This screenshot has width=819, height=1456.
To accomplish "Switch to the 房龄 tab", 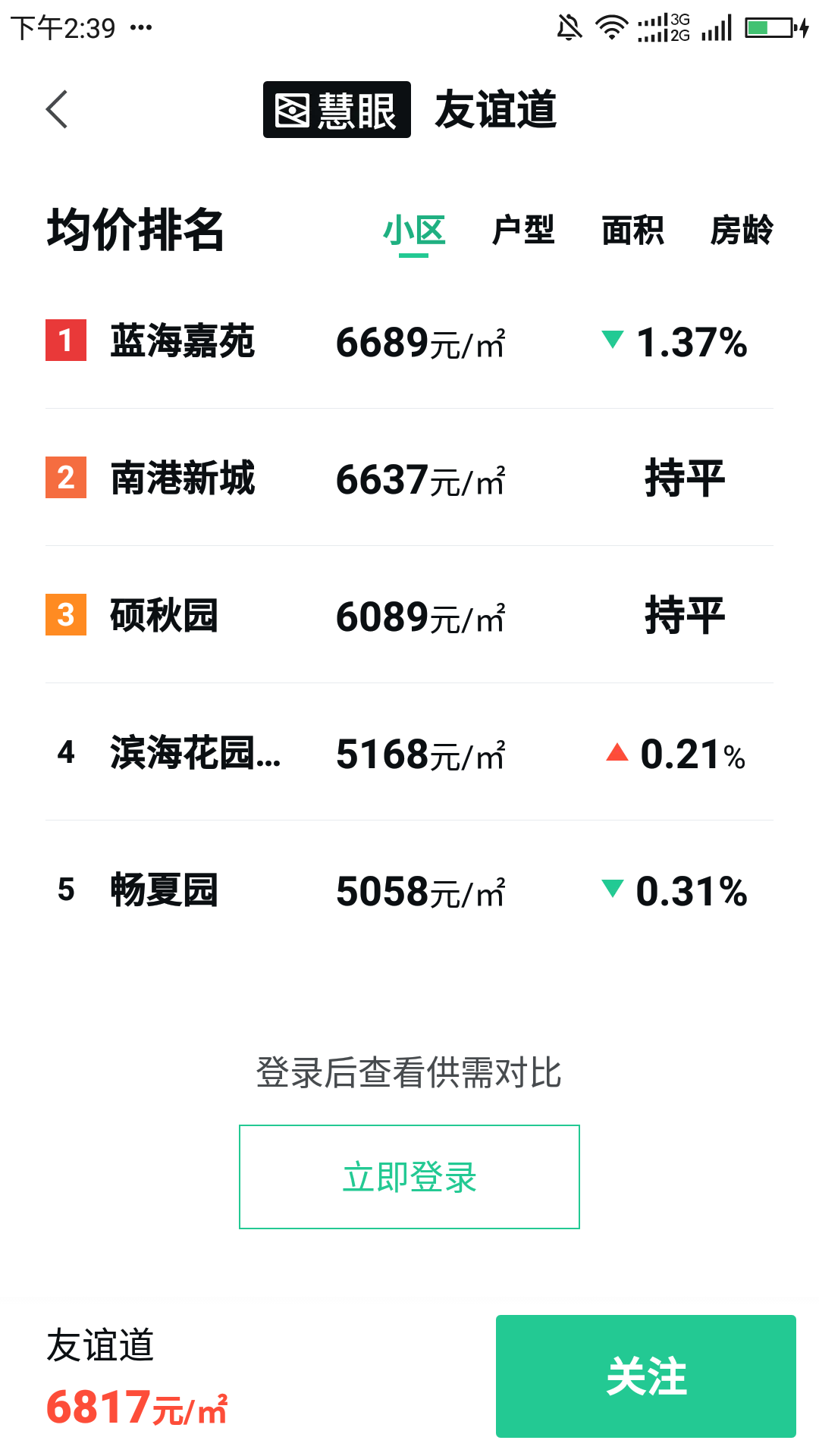I will pyautogui.click(x=741, y=230).
